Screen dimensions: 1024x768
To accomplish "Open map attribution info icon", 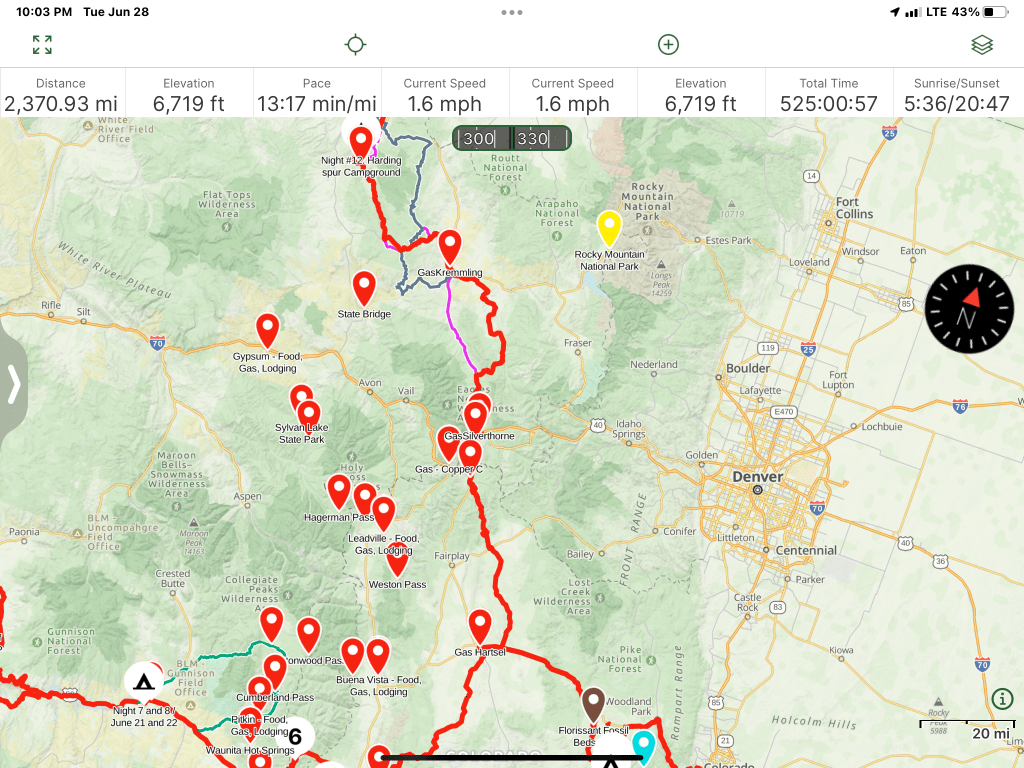I will [x=1003, y=699].
